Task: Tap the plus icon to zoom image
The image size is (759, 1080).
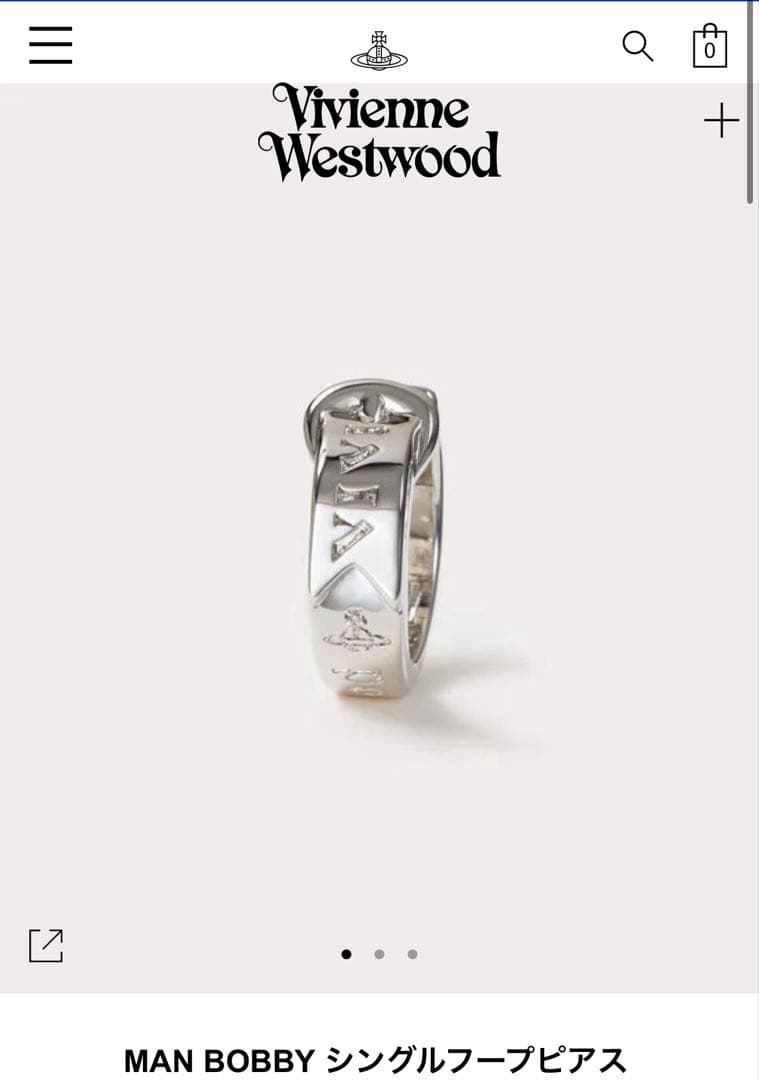Action: pos(721,121)
